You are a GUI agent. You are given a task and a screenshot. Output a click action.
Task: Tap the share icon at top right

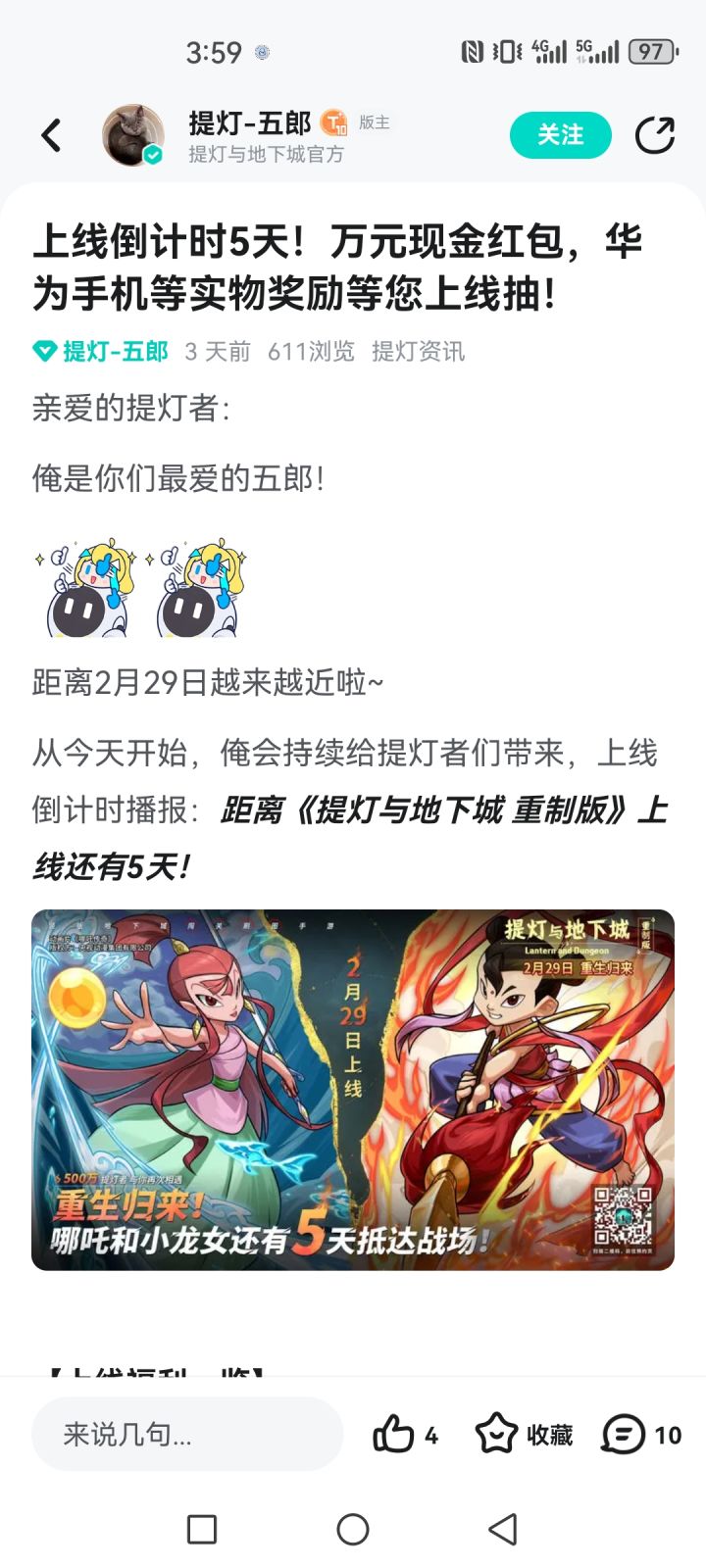click(x=653, y=135)
